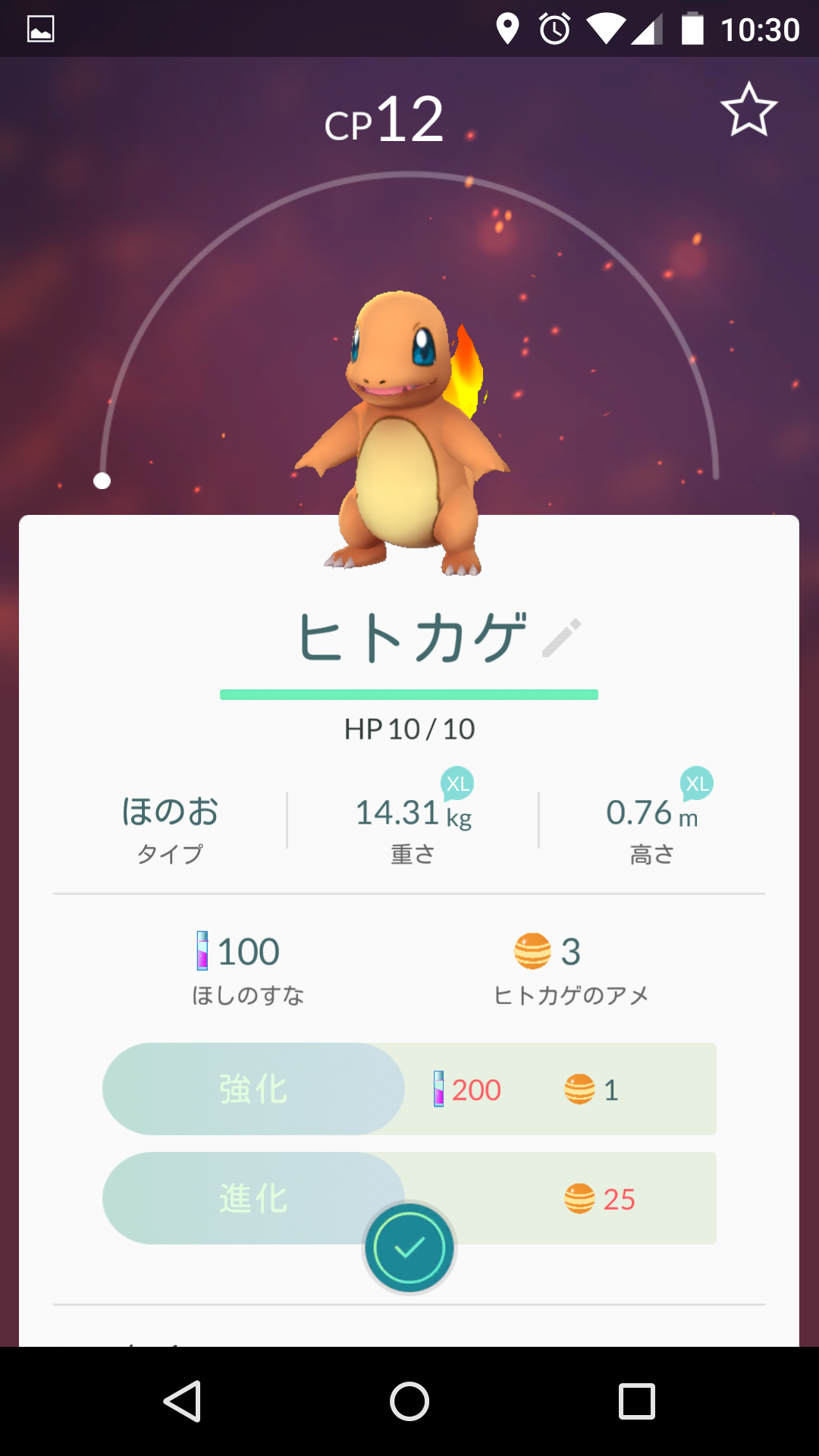The width and height of the screenshot is (819, 1456).
Task: Tap the 強化 power up button
Action: pyautogui.click(x=253, y=1089)
